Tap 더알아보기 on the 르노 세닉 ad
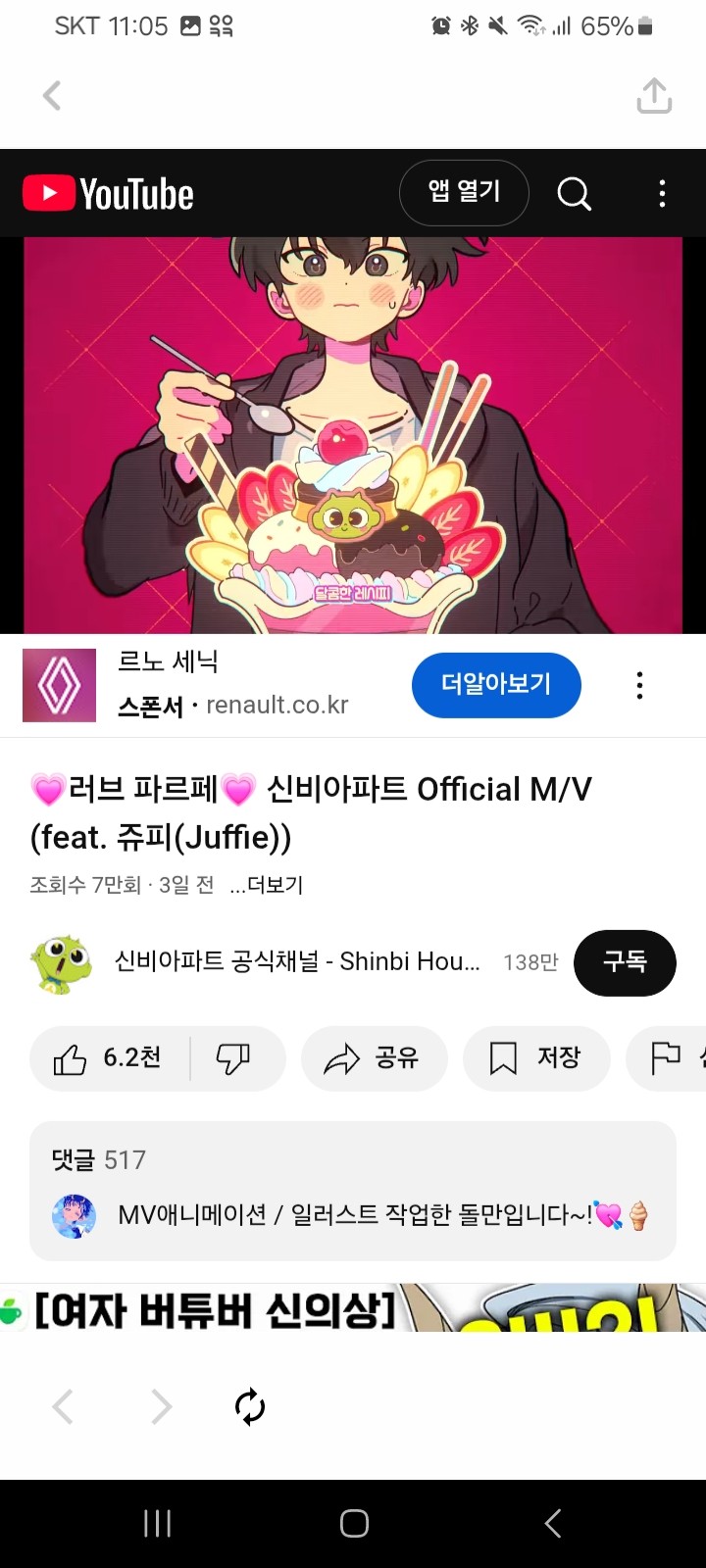706x1568 pixels. click(x=496, y=684)
